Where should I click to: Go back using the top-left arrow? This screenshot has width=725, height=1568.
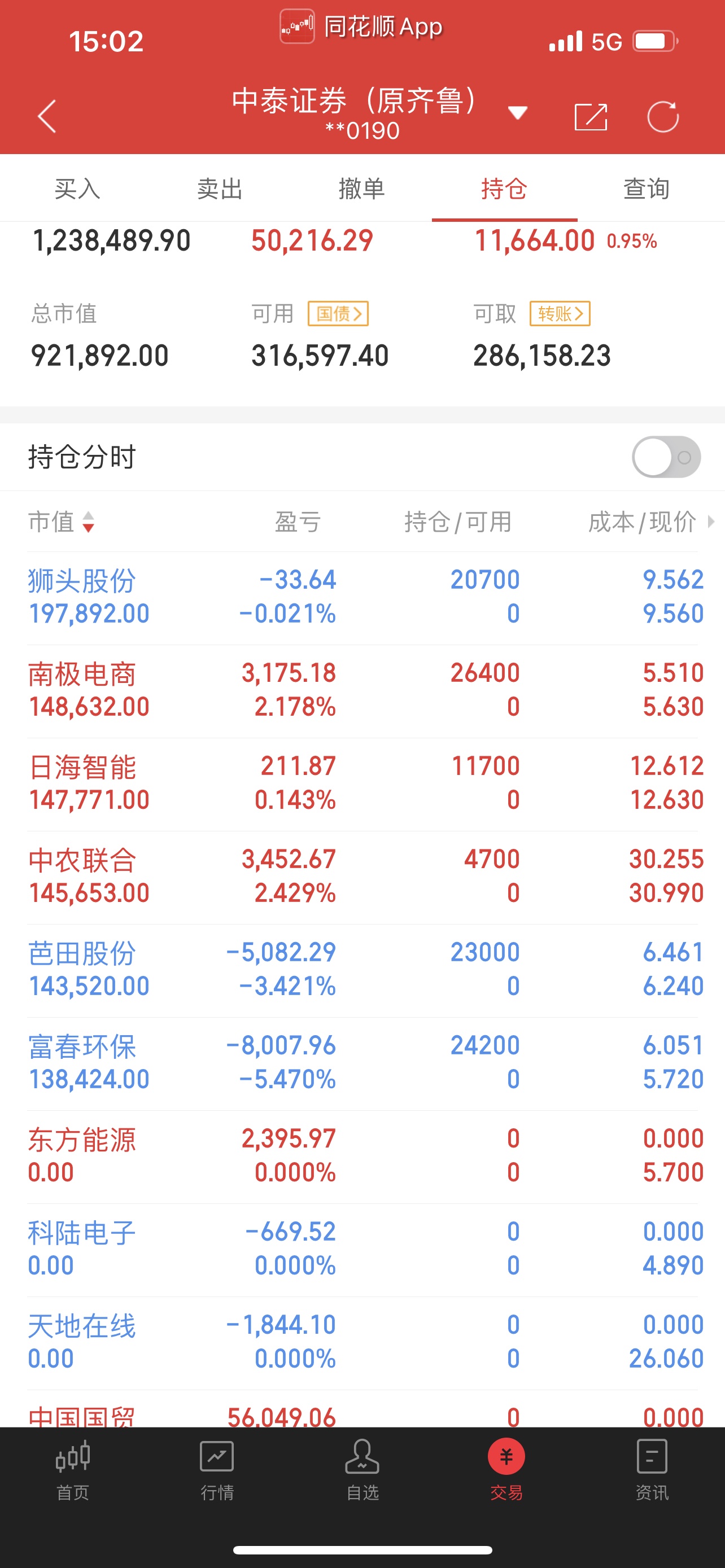(x=47, y=116)
